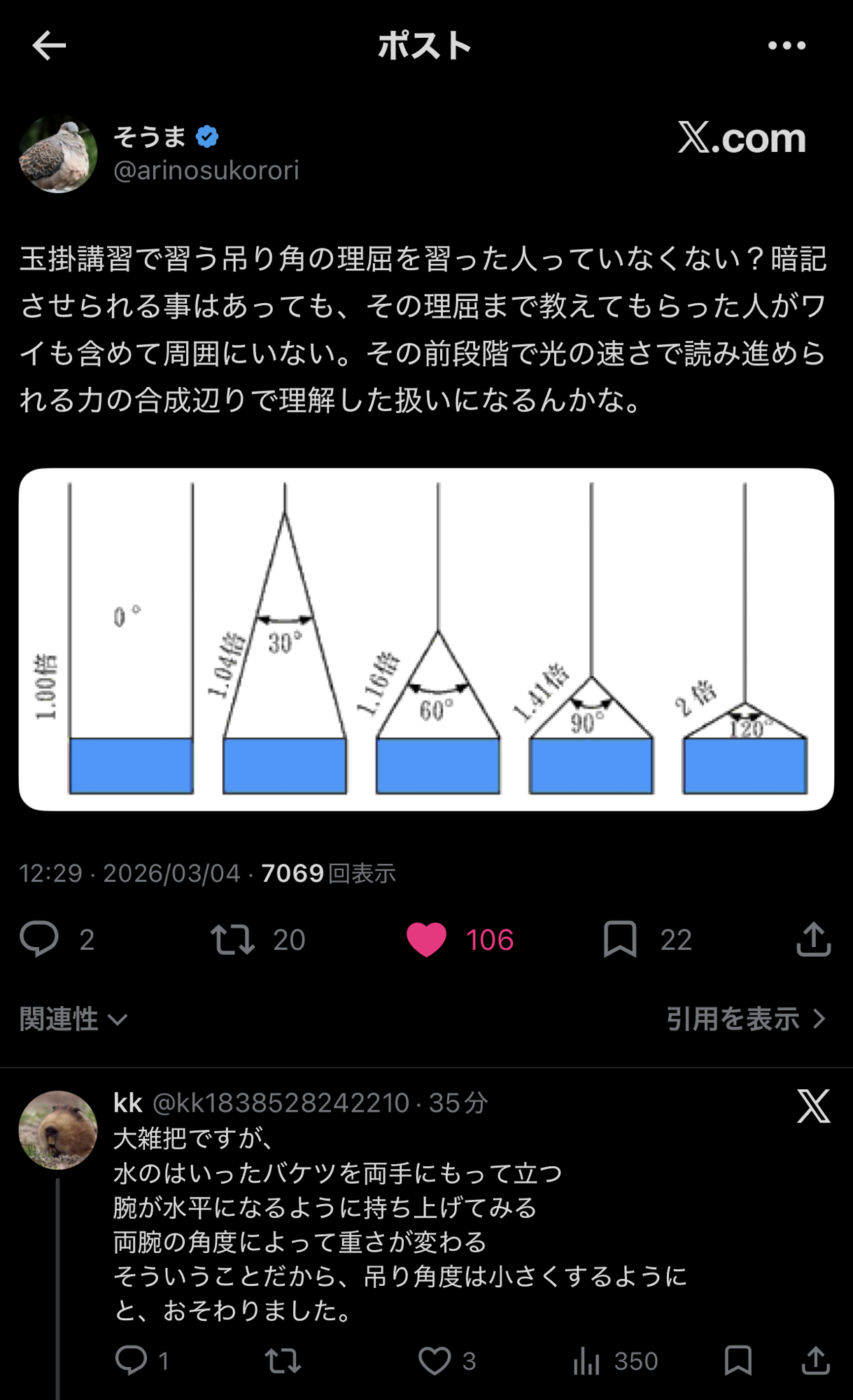Repost kk's reply
Screen dimensions: 853x1400
[x=283, y=1361]
